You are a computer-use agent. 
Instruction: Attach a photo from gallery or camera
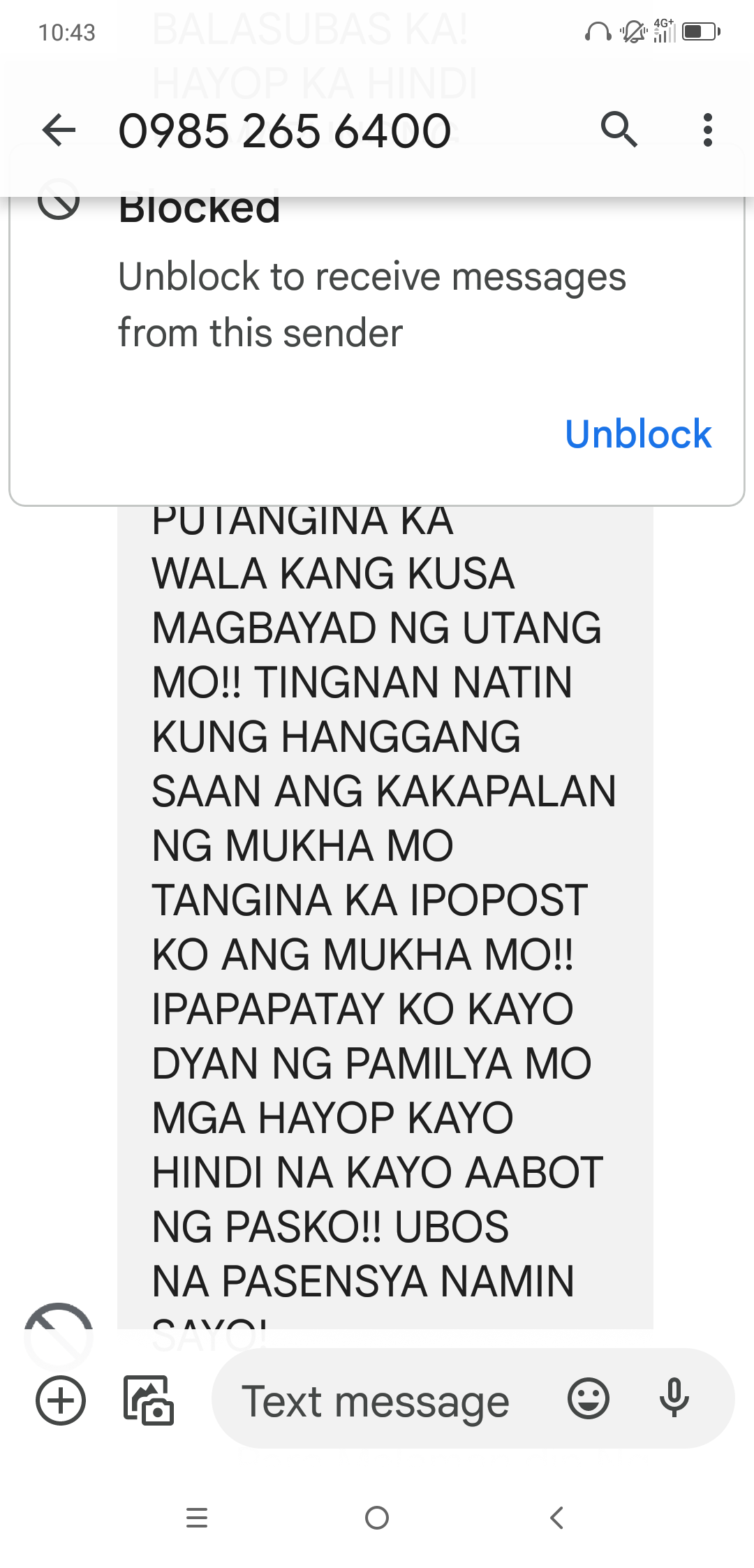pos(148,1400)
